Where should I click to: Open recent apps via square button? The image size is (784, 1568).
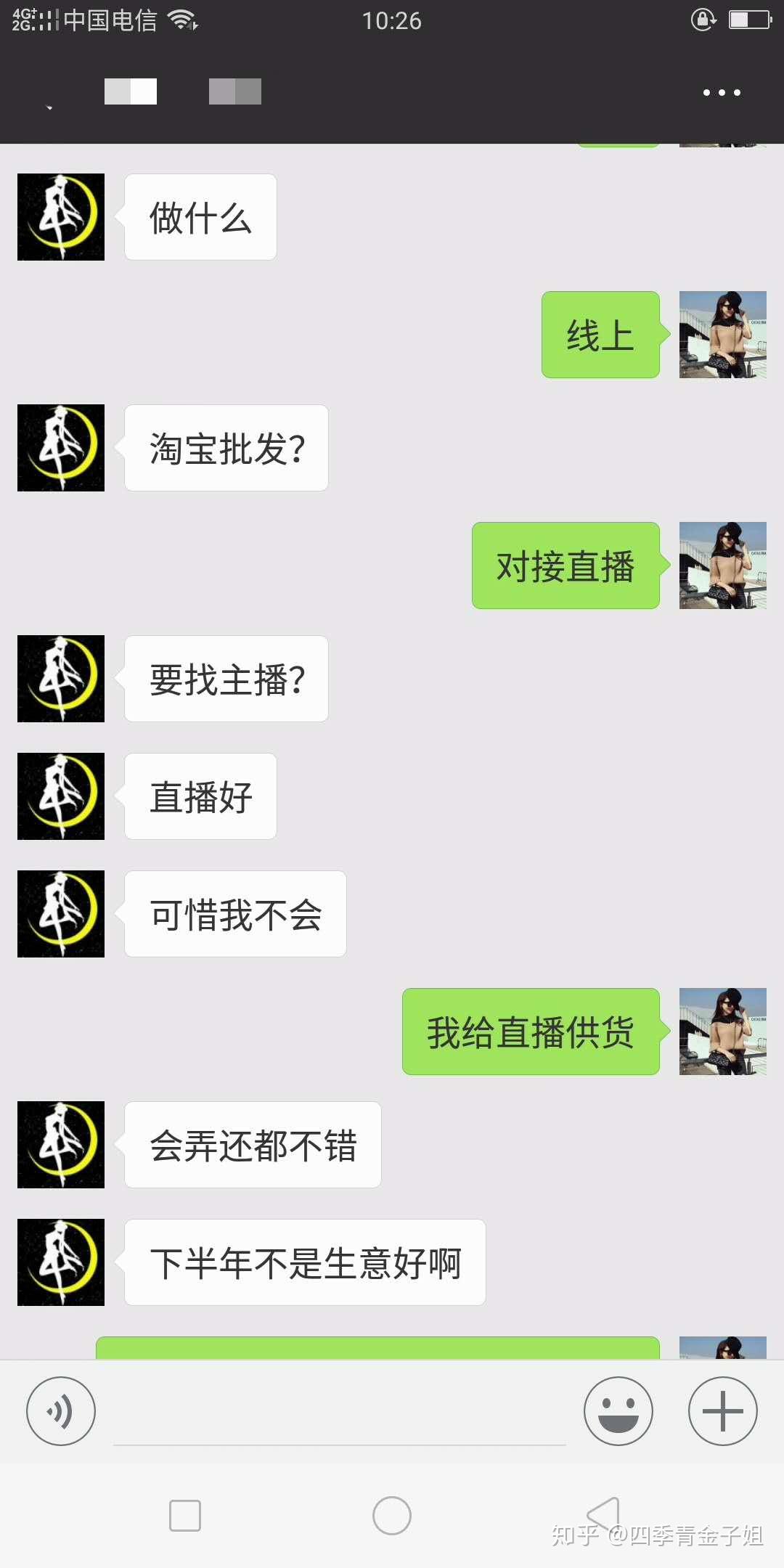185,1516
